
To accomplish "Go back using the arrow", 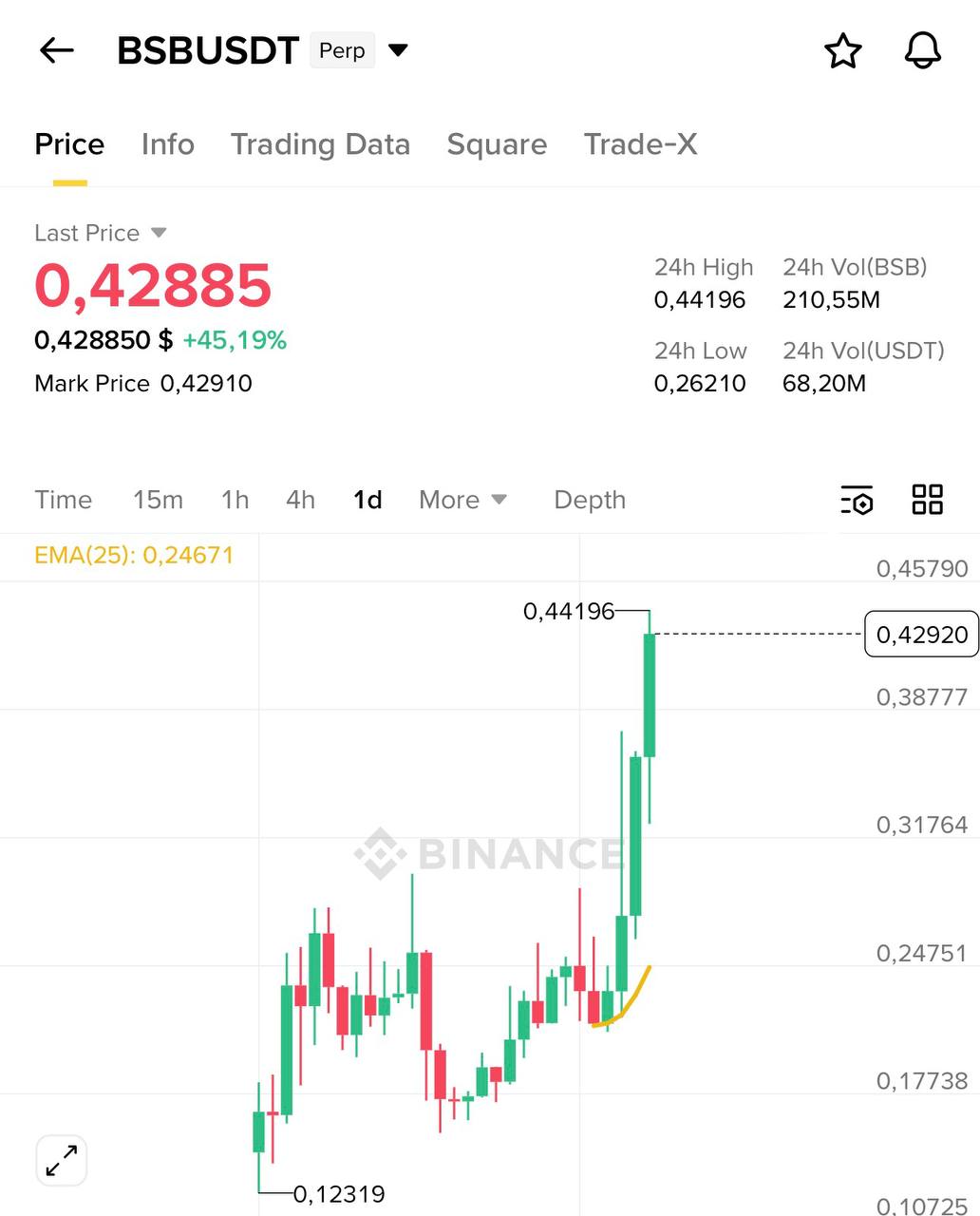I will coord(57,50).
